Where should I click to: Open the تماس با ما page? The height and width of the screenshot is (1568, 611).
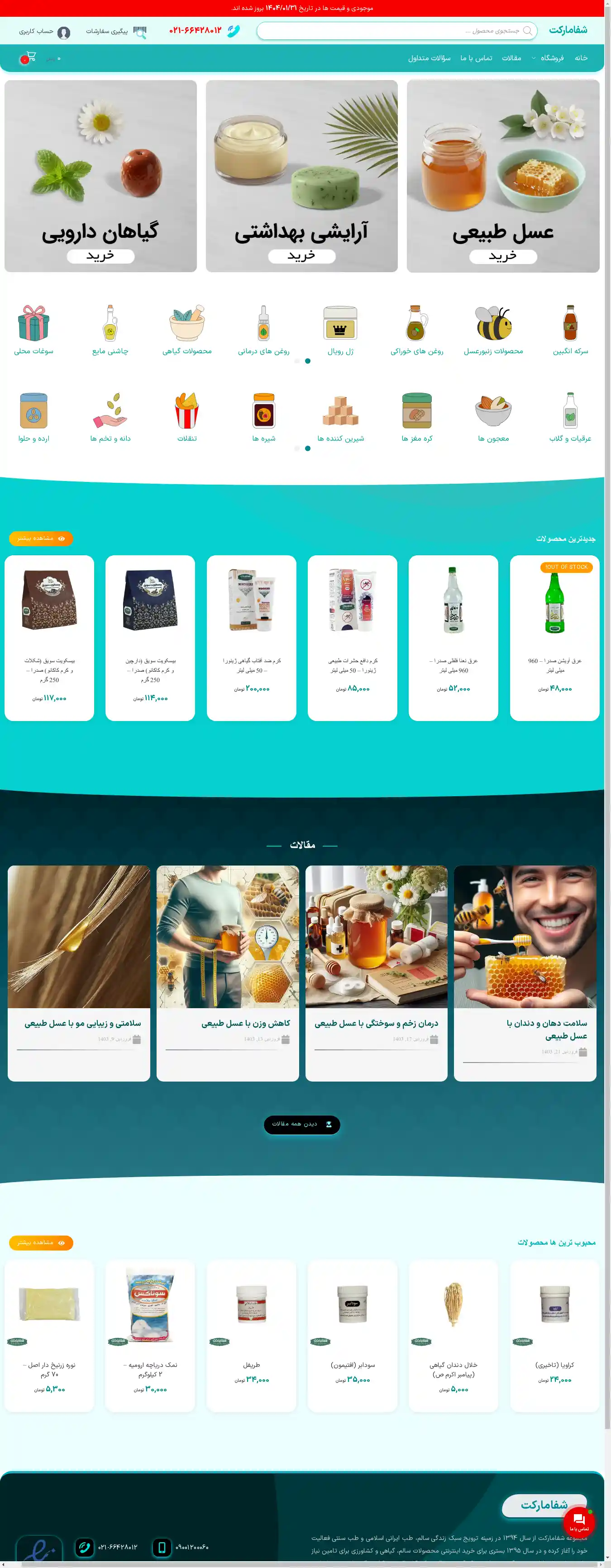pyautogui.click(x=476, y=58)
